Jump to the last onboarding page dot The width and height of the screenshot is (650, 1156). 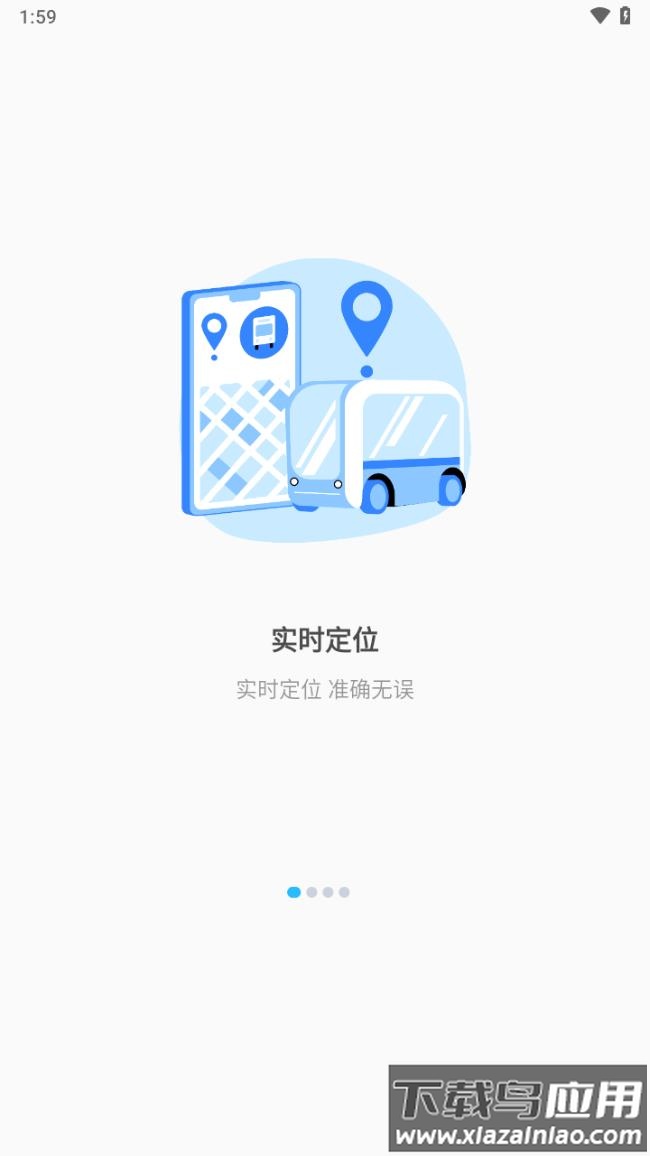tap(344, 892)
